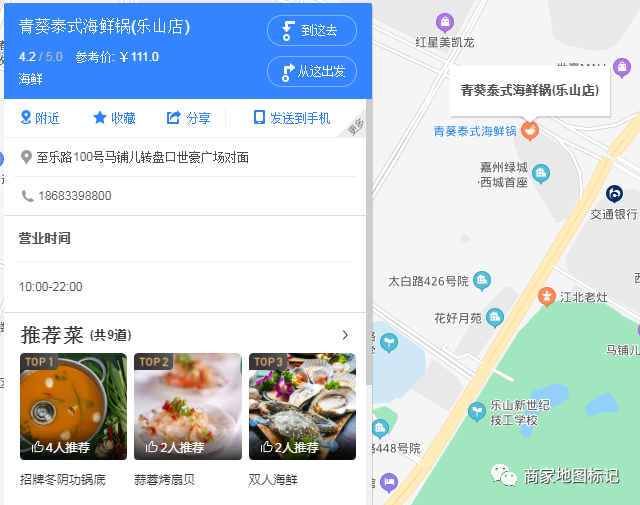This screenshot has height=505, width=640.
Task: Tap 从这出发 to start from here
Action: pos(311,72)
